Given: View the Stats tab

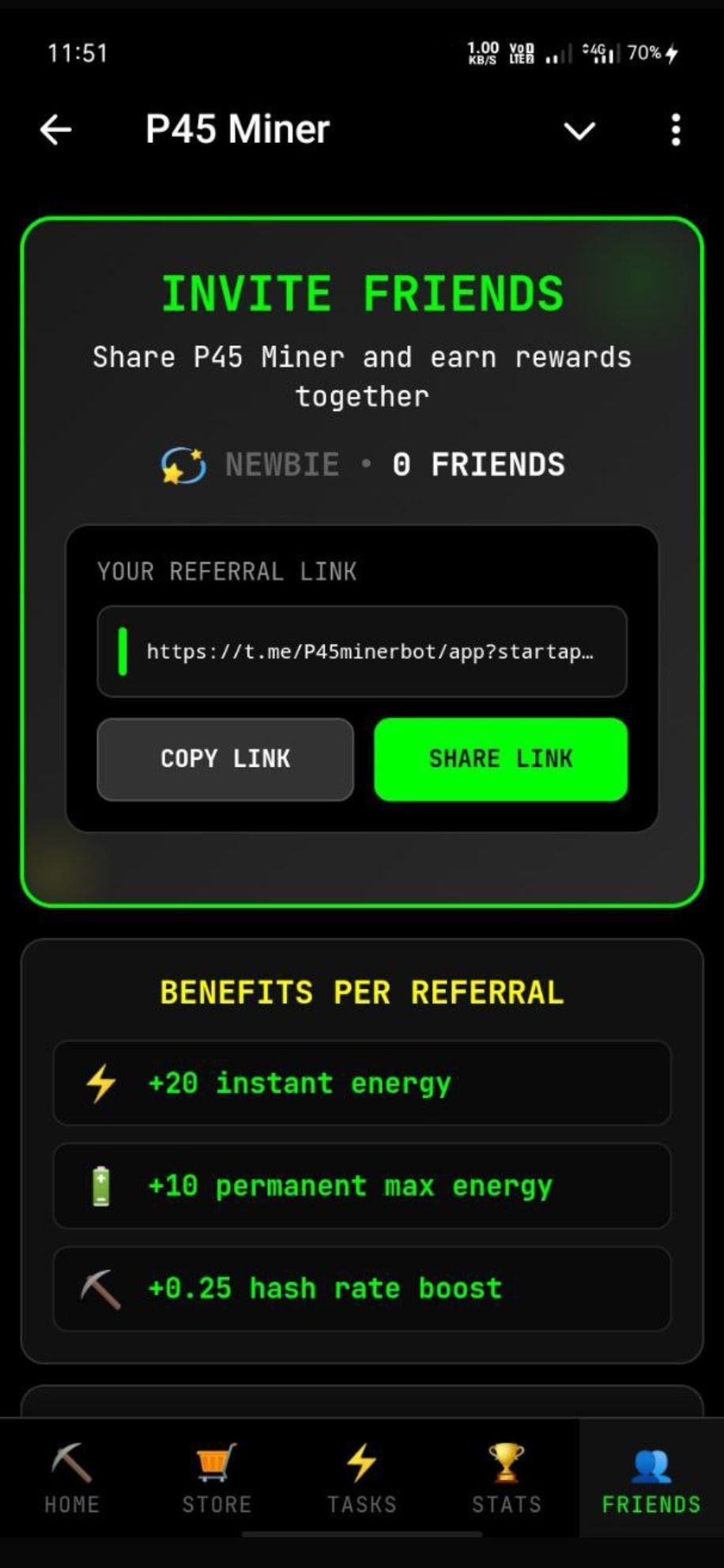Looking at the screenshot, I should tap(507, 1478).
